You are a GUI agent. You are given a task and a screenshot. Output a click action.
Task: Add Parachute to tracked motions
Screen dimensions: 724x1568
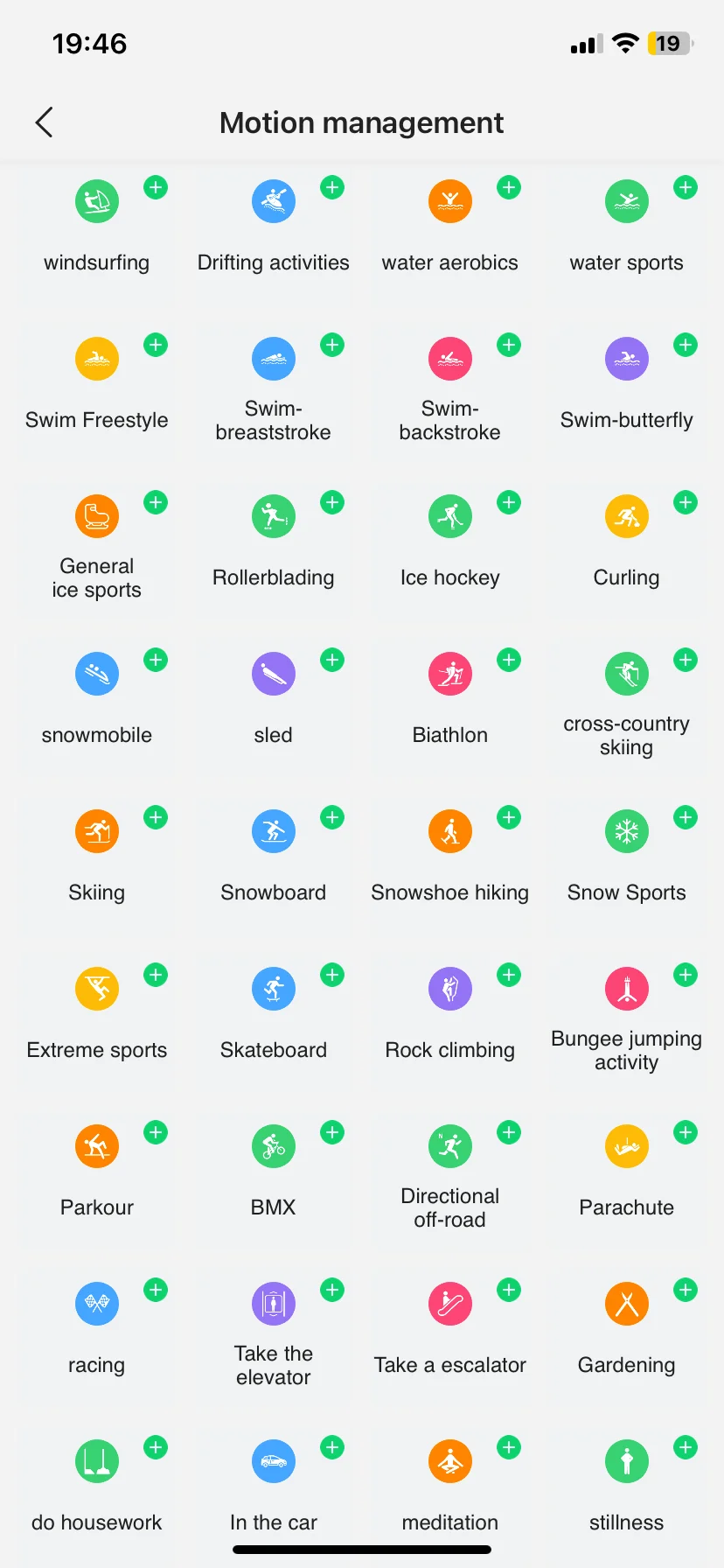point(686,1132)
